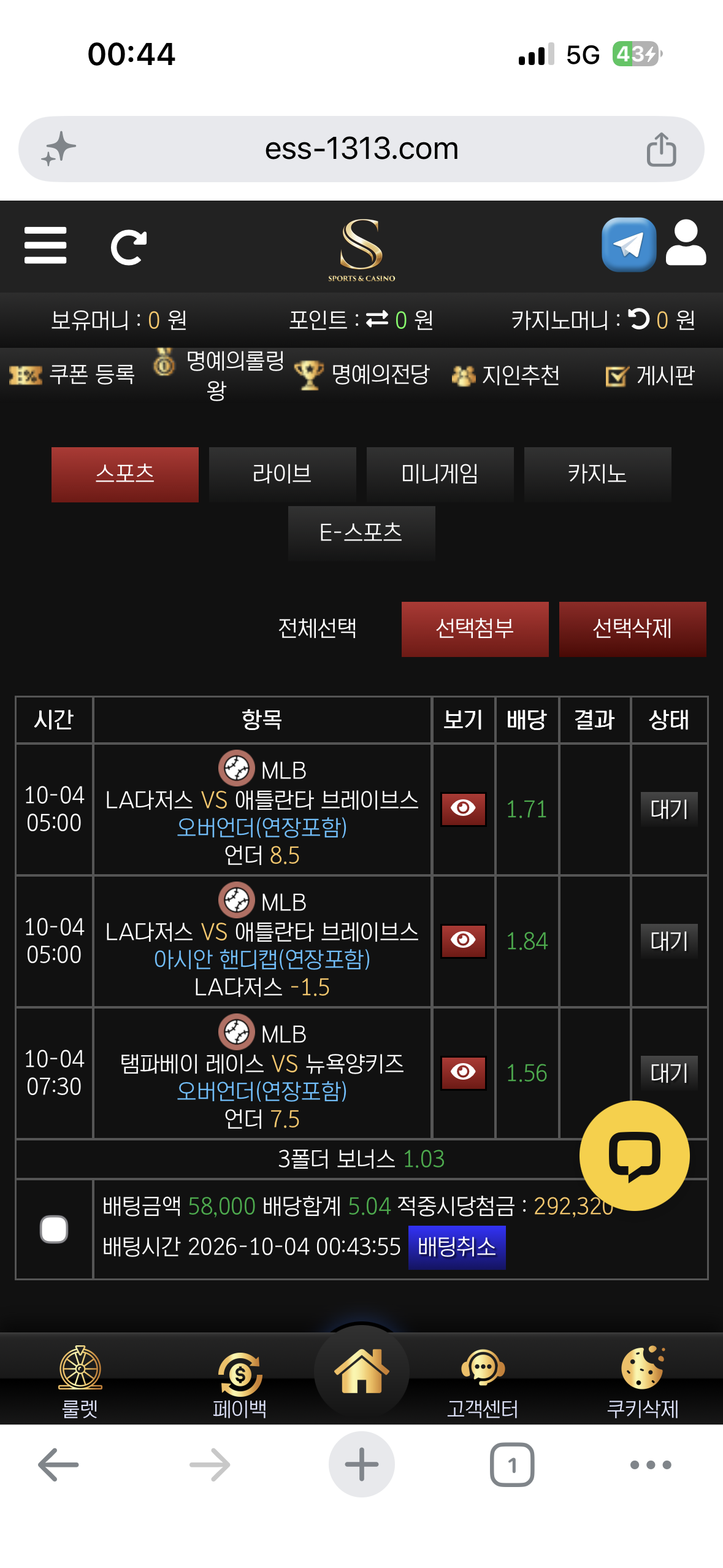View details of the 1.56 odds bet
This screenshot has width=723, height=1568.
(x=463, y=1072)
